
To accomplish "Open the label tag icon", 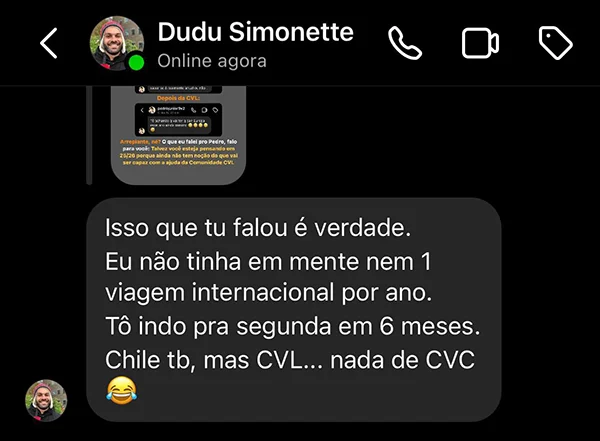I will (x=555, y=43).
